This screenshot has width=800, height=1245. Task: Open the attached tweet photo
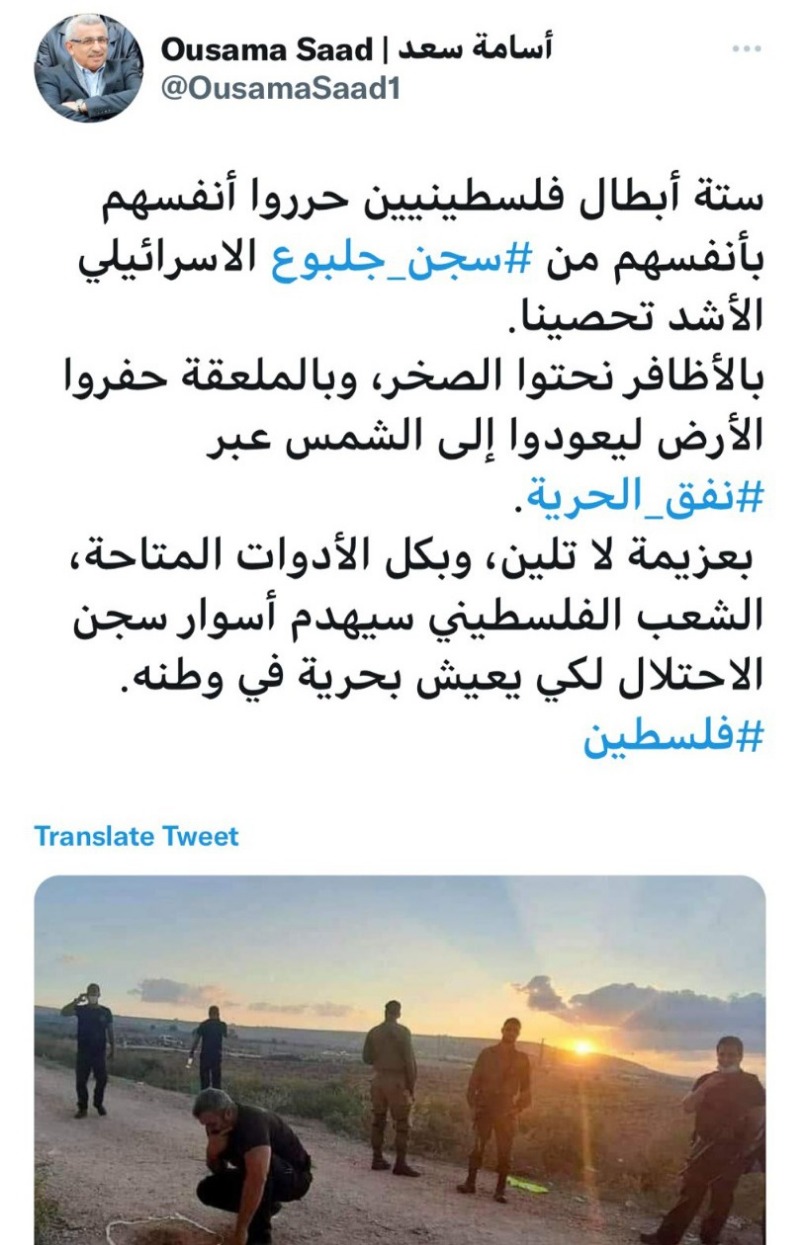[x=400, y=1060]
